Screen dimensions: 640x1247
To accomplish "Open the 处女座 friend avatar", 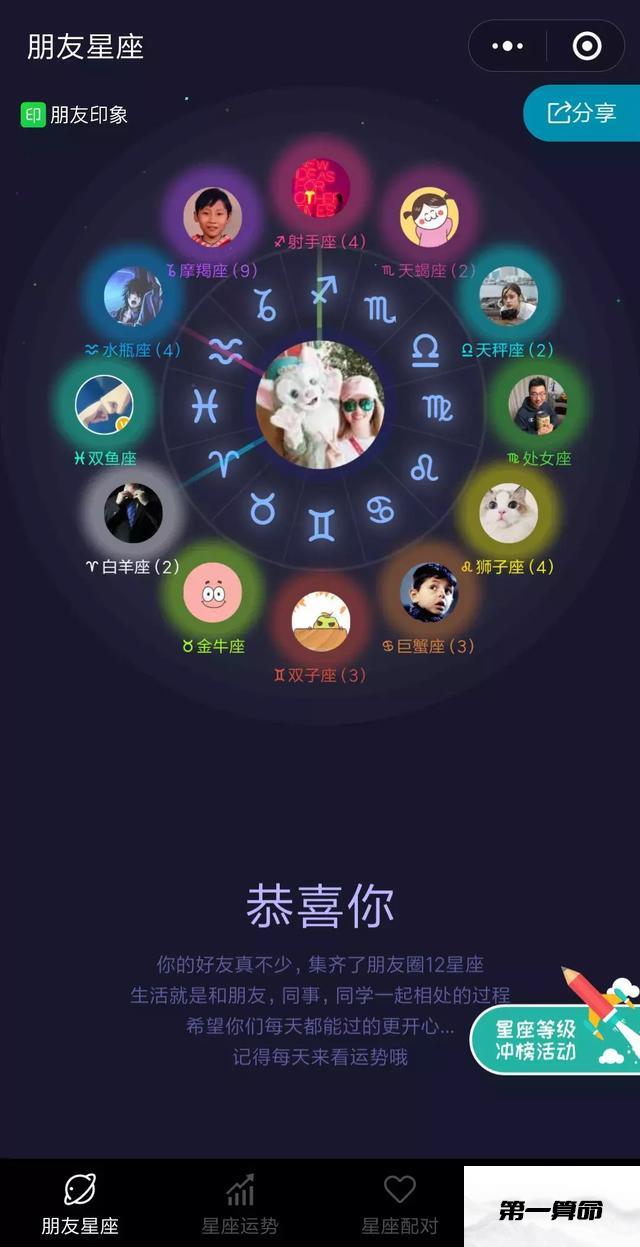I will click(x=538, y=405).
